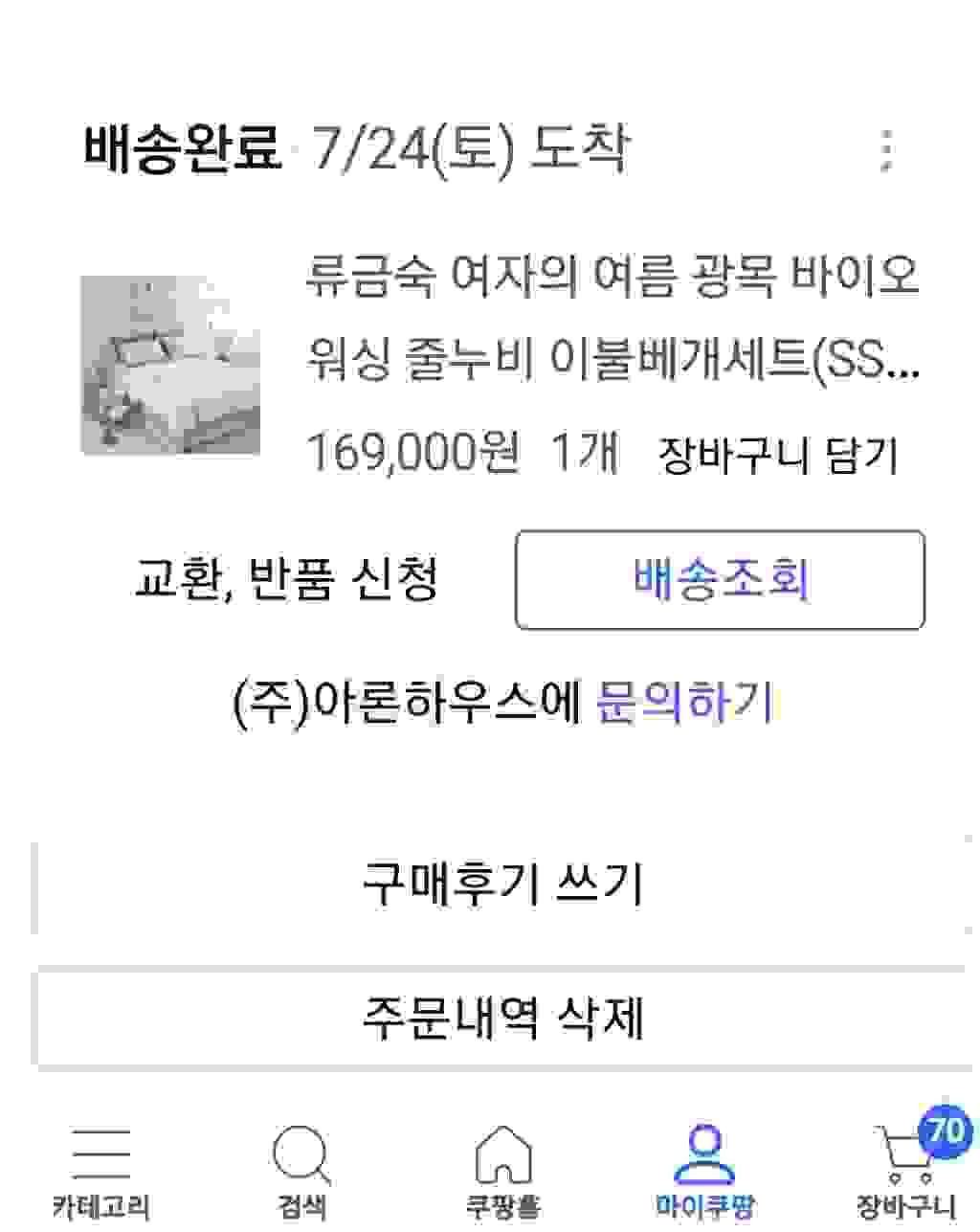Screen dimensions: 980x1232
Task: Track delivery with 배송조회 button
Action: coord(720,580)
